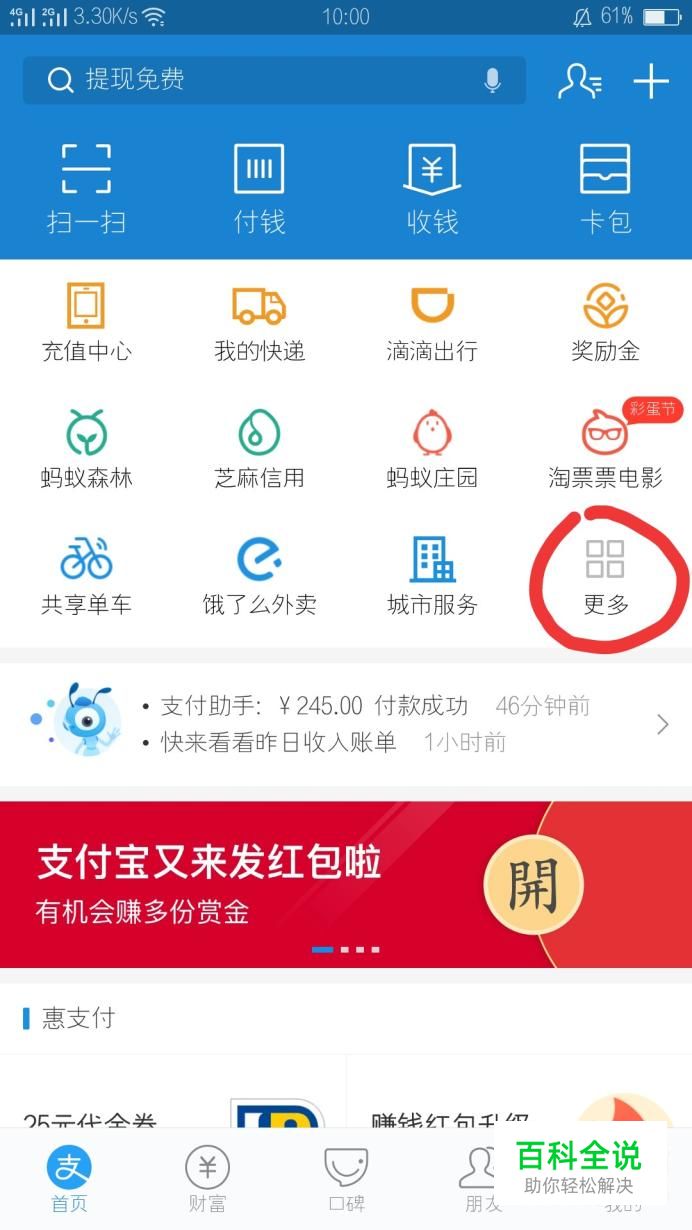
Task: Open 饿了么外卖 food delivery
Action: pos(259,575)
